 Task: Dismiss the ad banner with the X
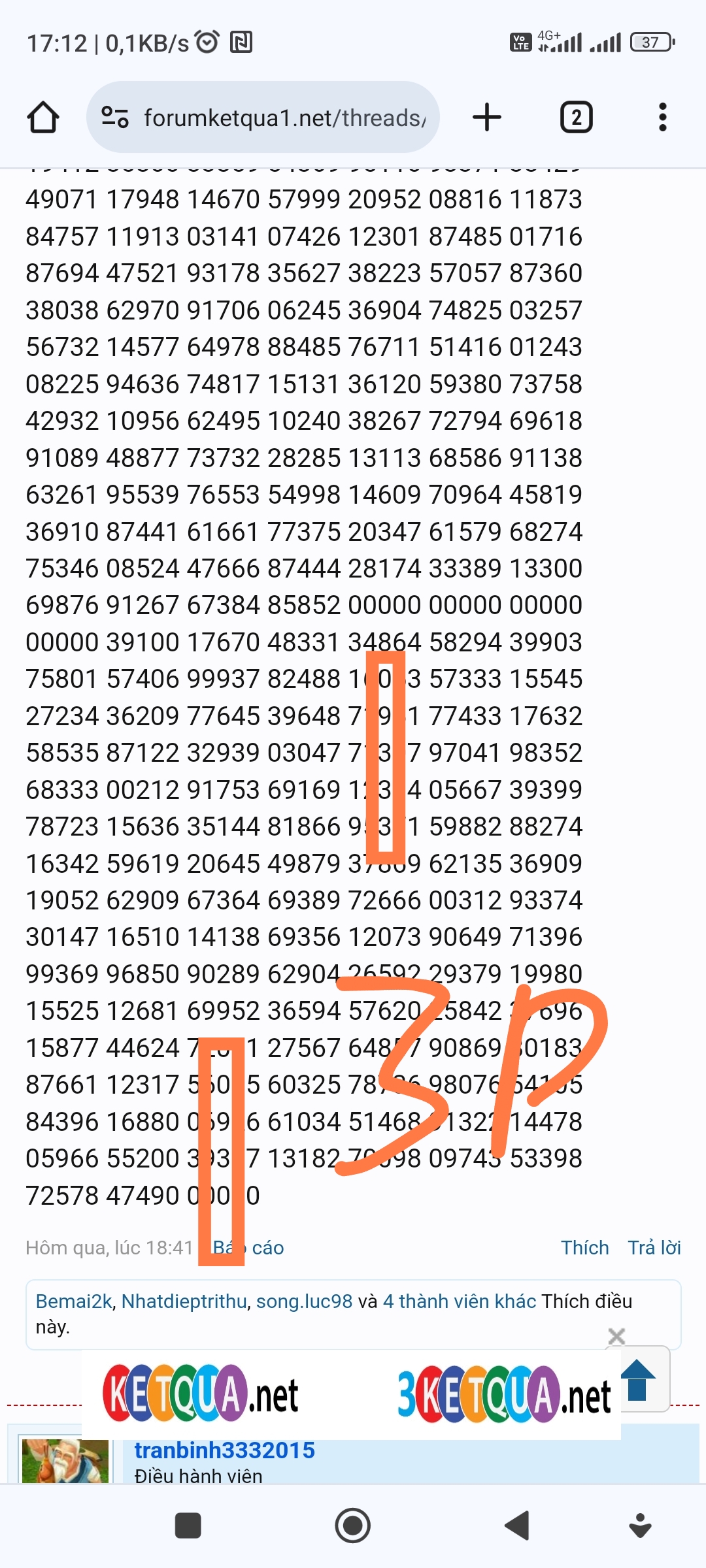click(616, 1337)
